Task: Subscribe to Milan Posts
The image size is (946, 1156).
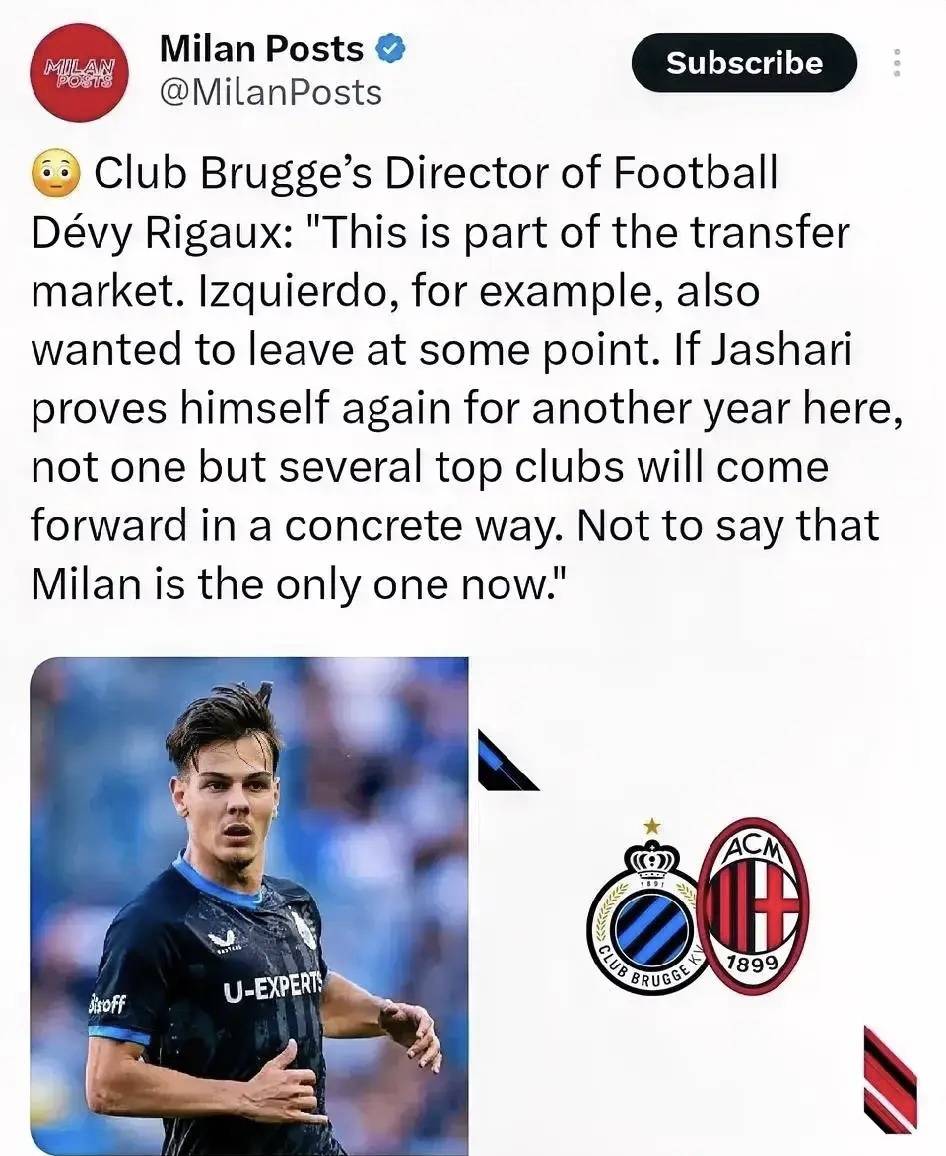Action: pos(744,63)
